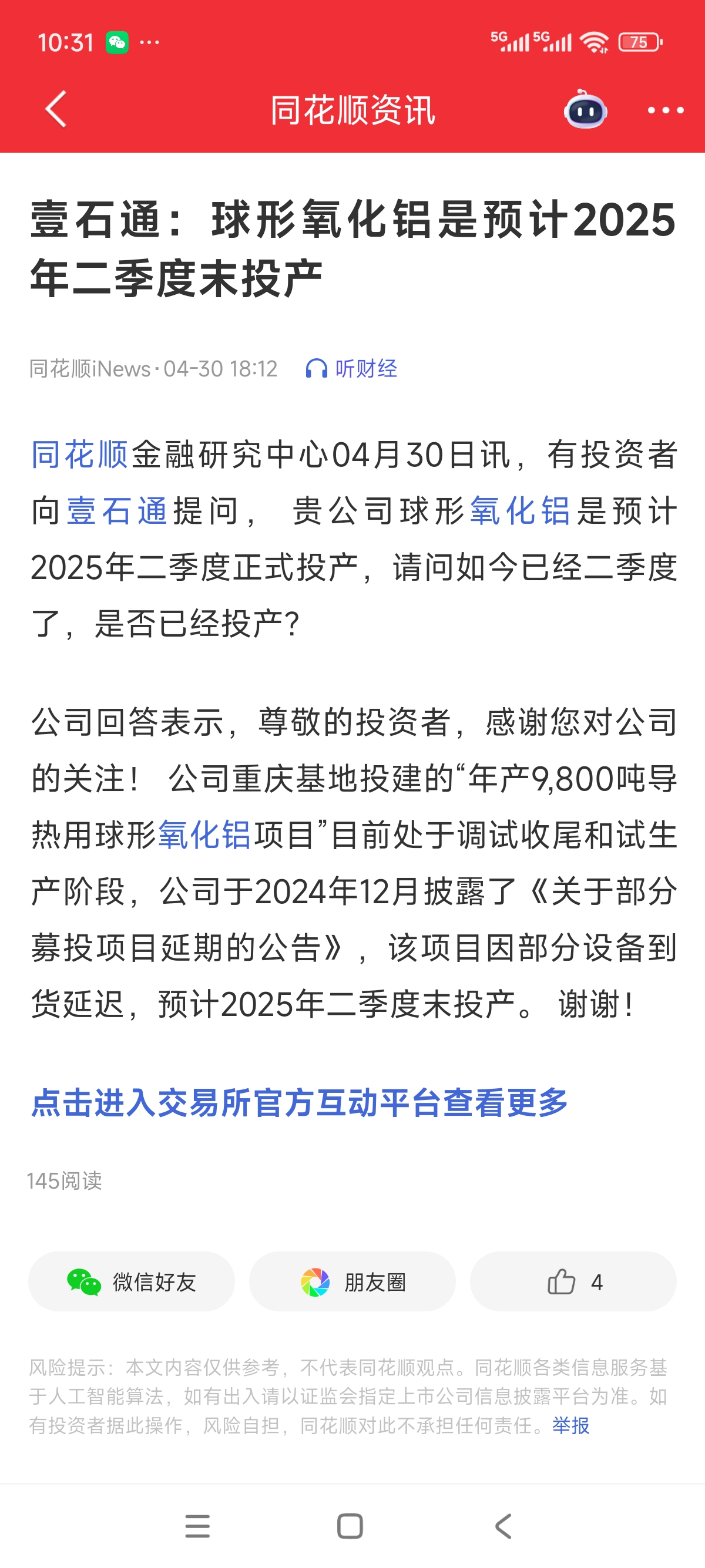Share to 朋友圈
The width and height of the screenshot is (705, 1568).
pos(352,1281)
